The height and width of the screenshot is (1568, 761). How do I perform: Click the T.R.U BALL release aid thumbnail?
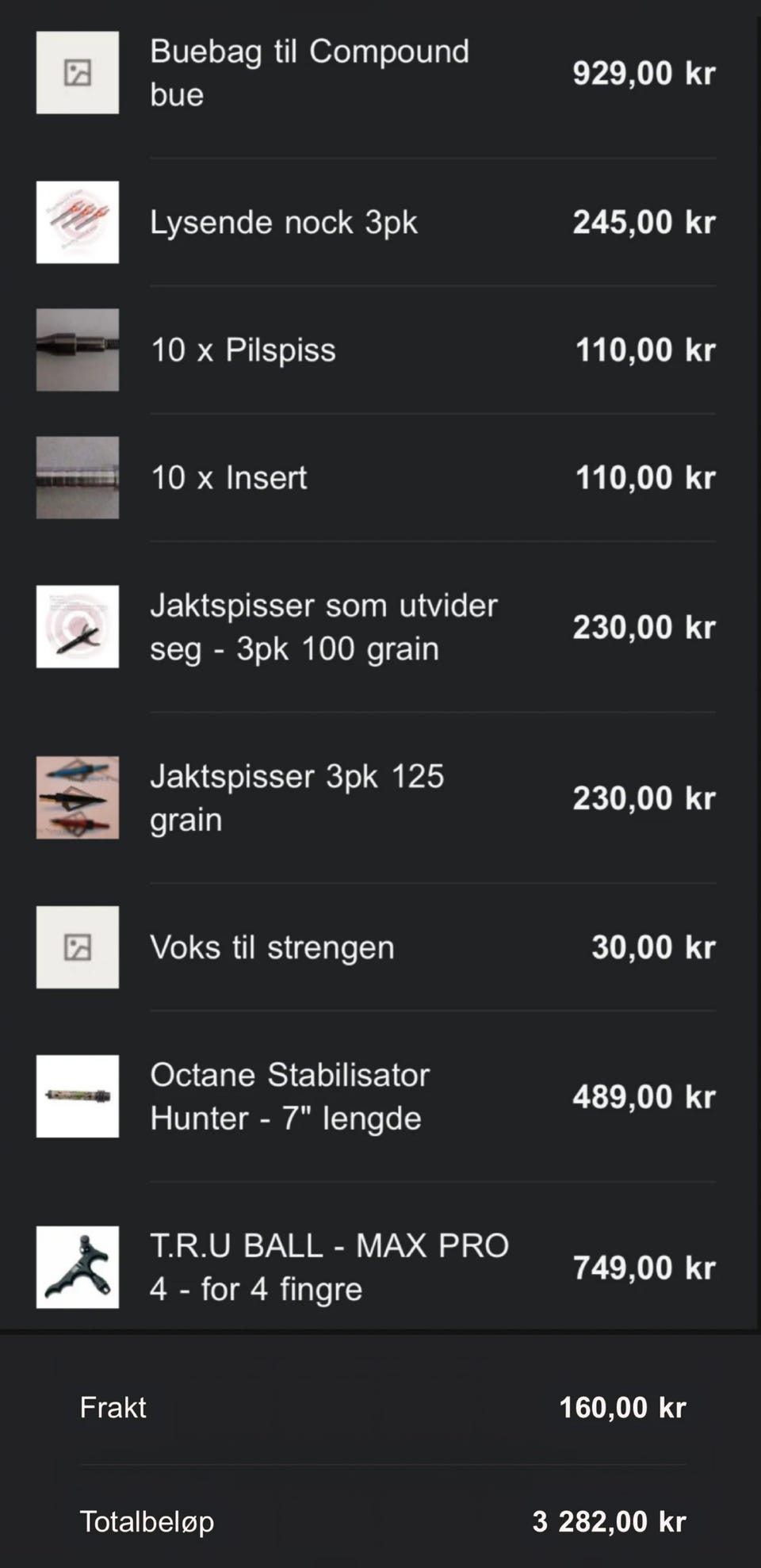click(77, 1267)
